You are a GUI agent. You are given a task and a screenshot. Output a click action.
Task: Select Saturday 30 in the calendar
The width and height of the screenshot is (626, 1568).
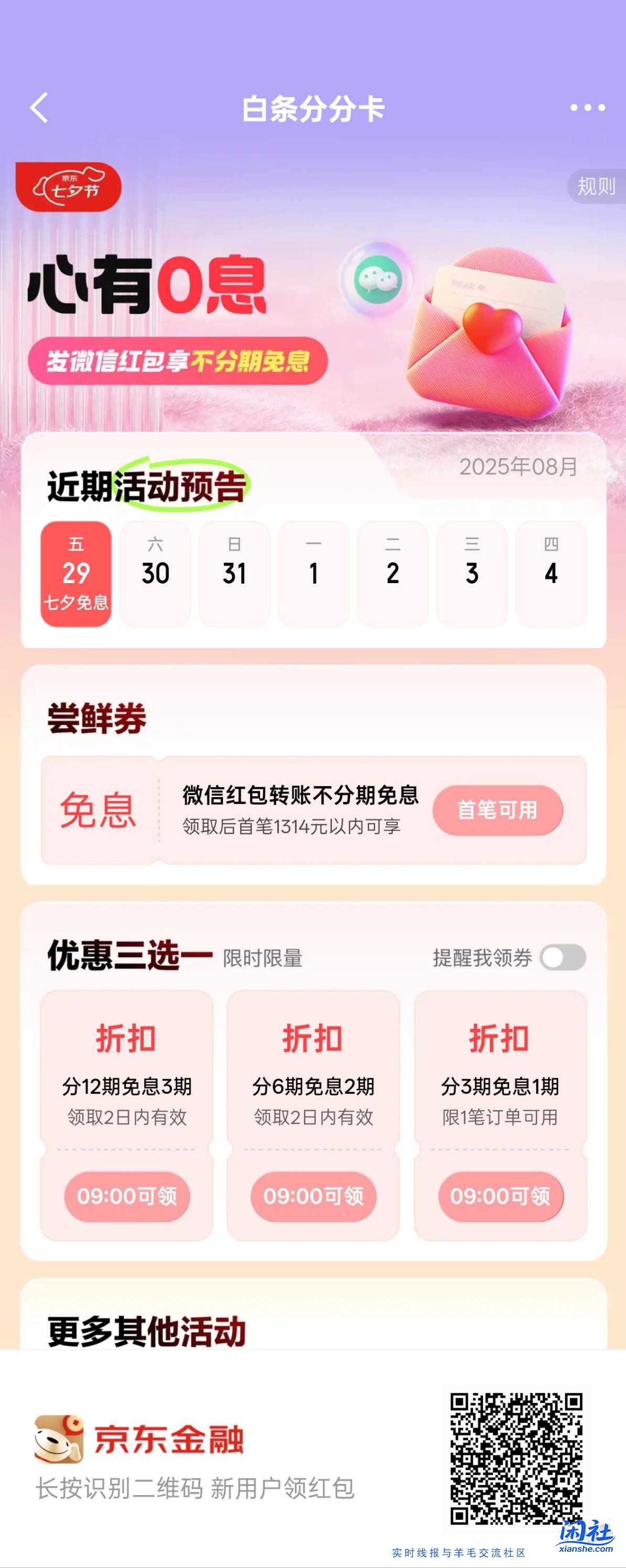click(155, 572)
